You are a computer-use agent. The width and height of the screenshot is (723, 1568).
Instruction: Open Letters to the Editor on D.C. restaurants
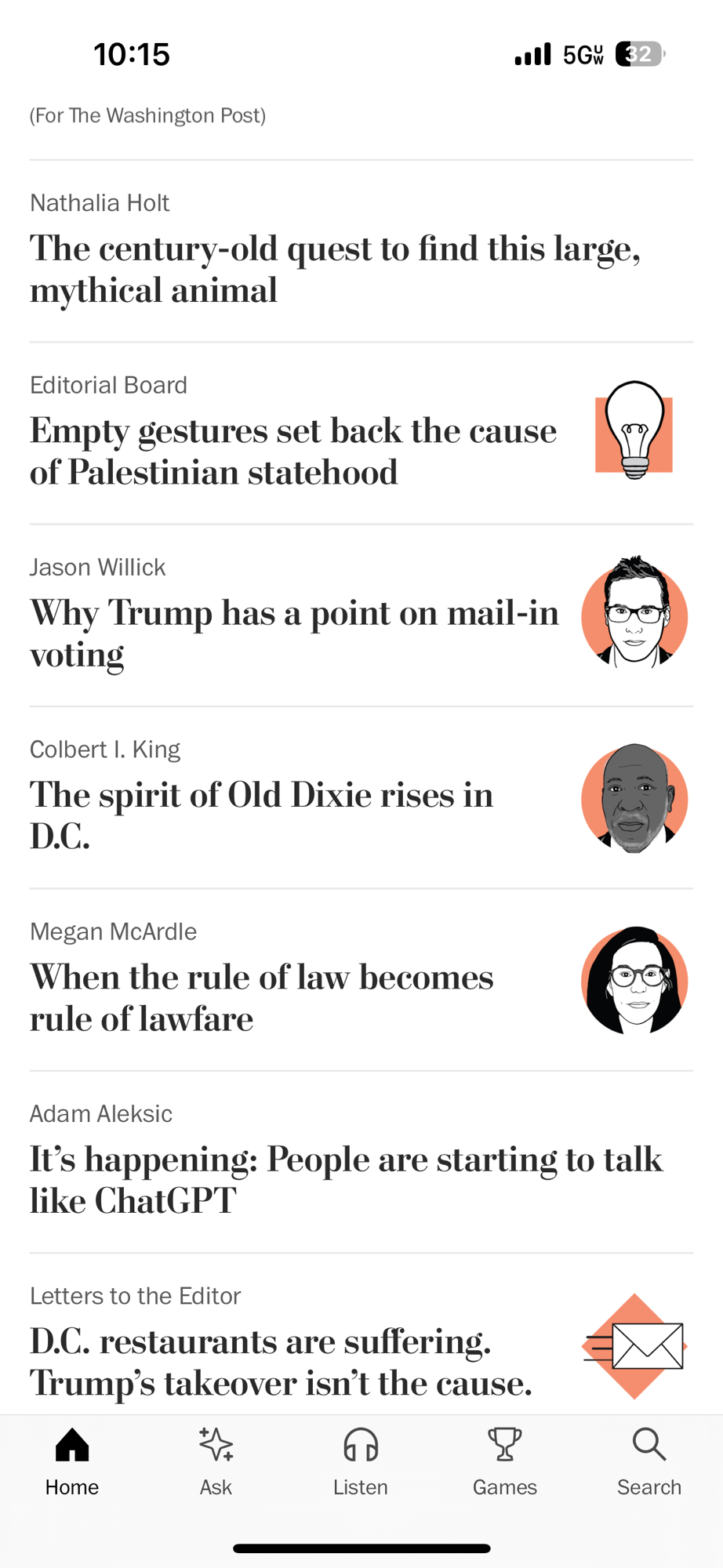point(281,1361)
